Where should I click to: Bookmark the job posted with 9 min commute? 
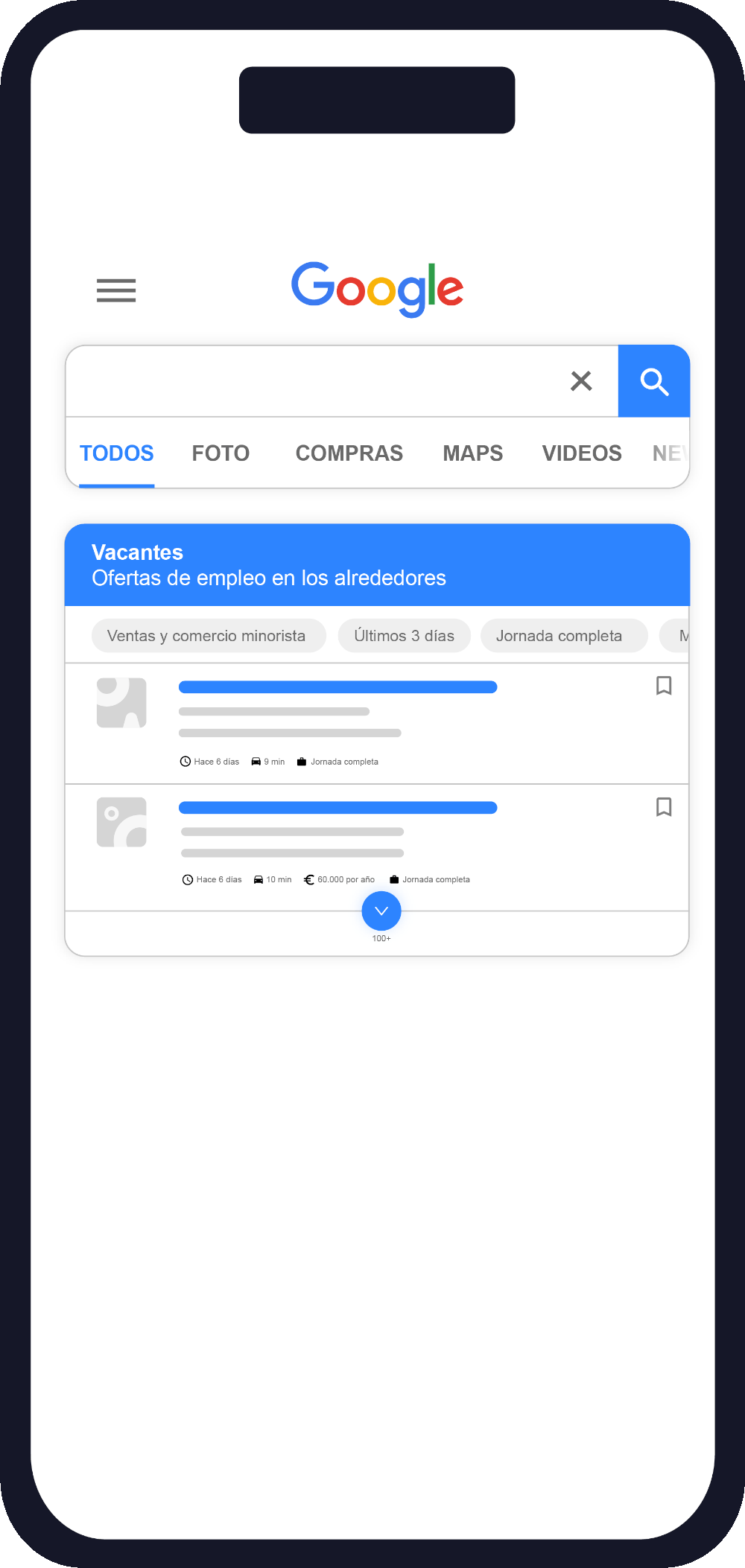coord(664,686)
